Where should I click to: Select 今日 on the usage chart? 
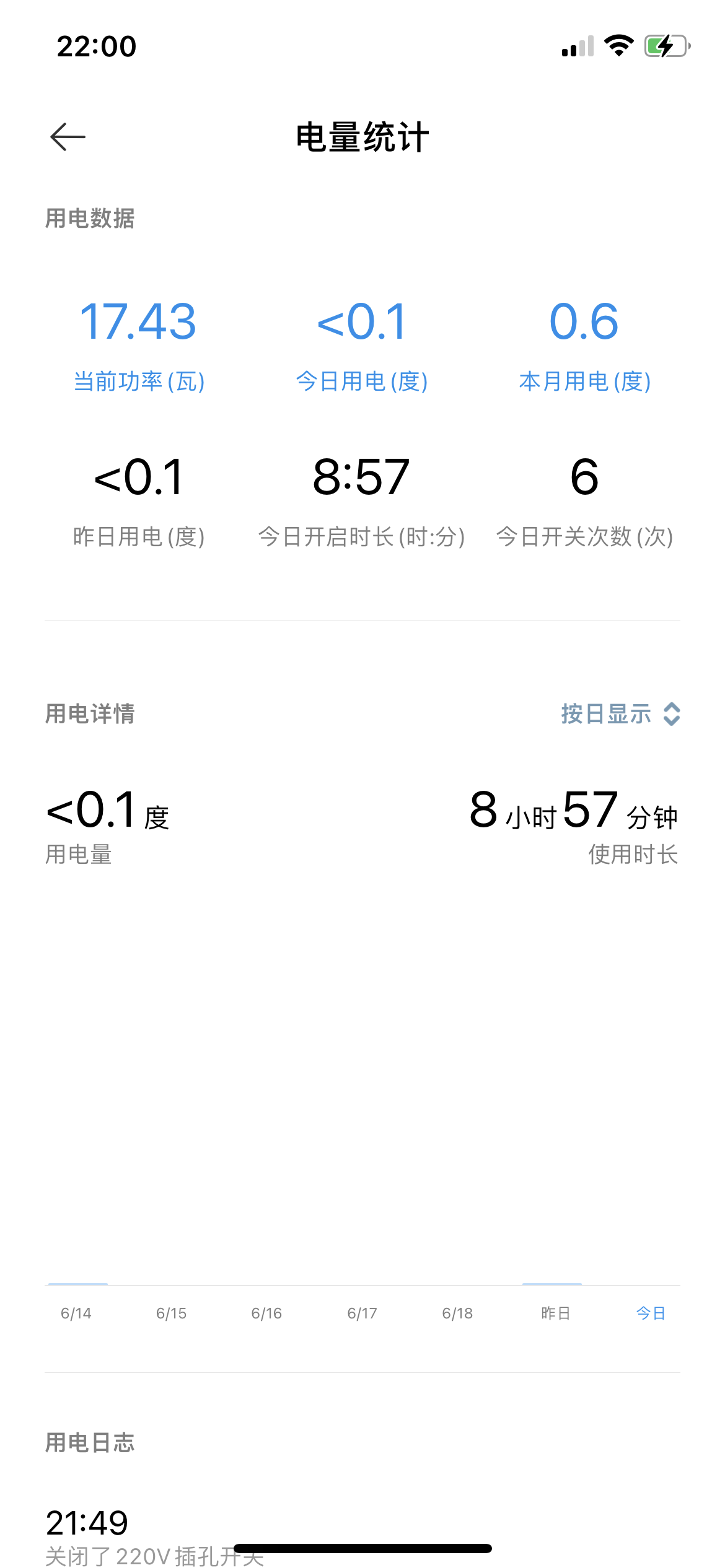click(651, 1313)
